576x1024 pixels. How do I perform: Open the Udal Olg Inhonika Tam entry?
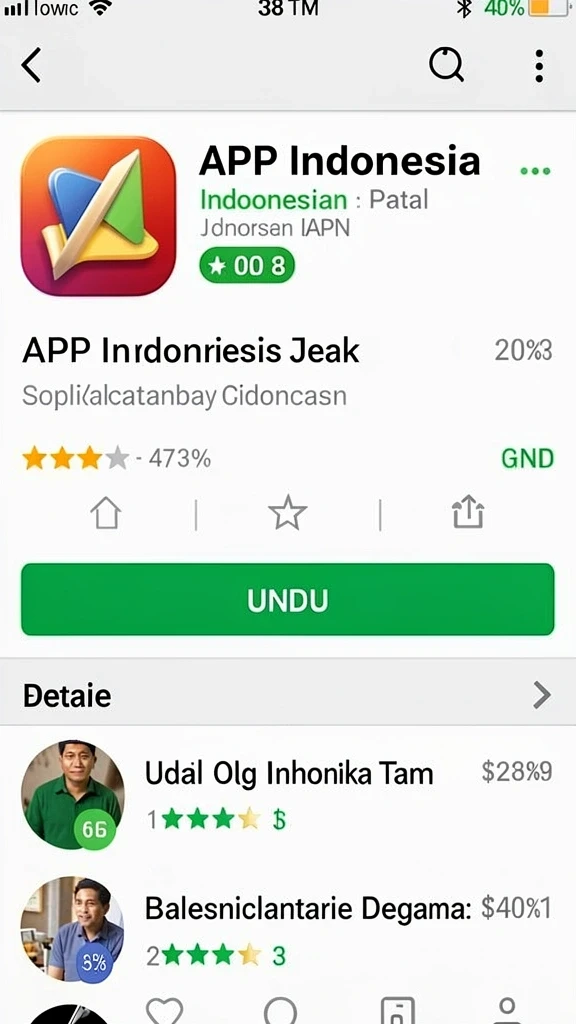287,794
